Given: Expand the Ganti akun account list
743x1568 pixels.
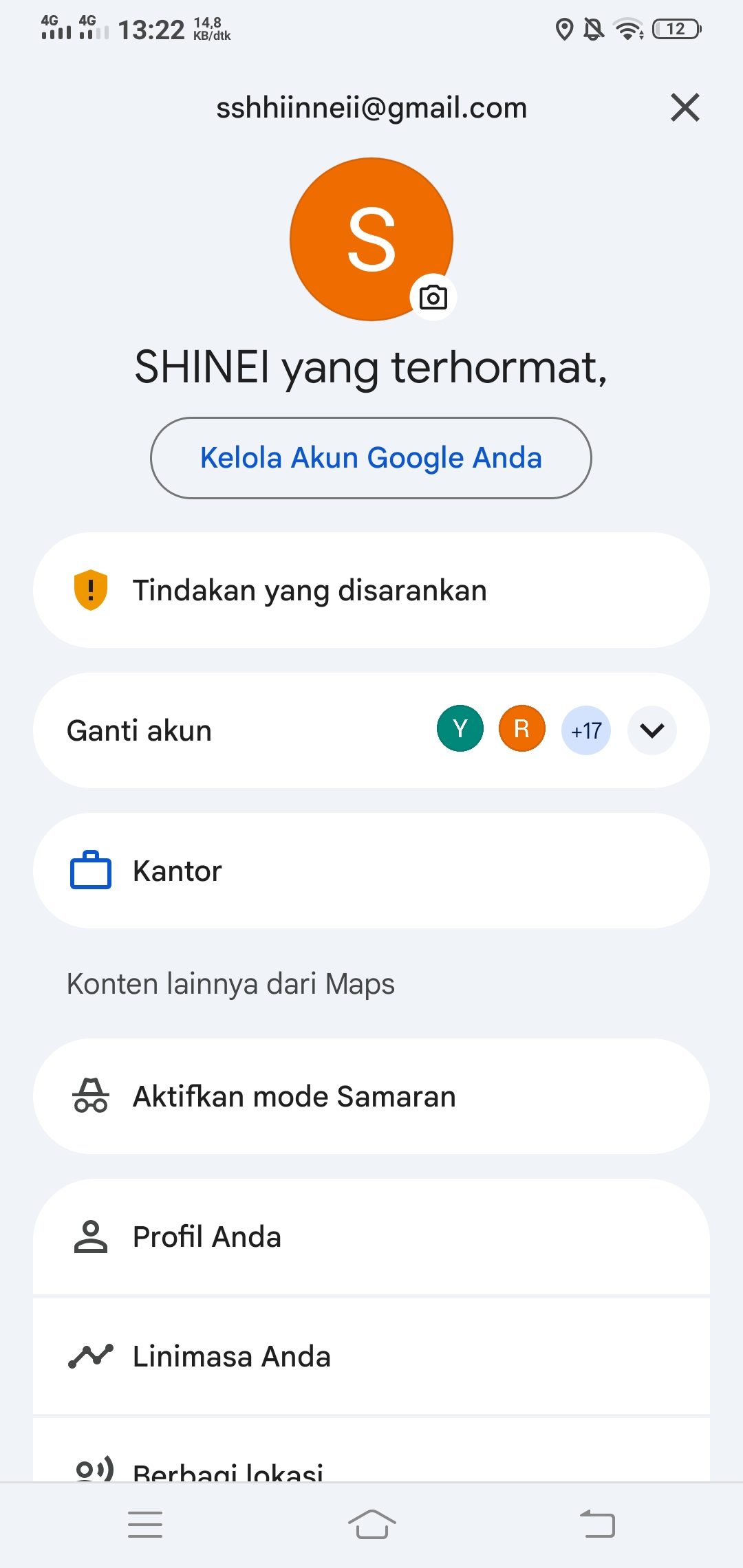Looking at the screenshot, I should 652,730.
